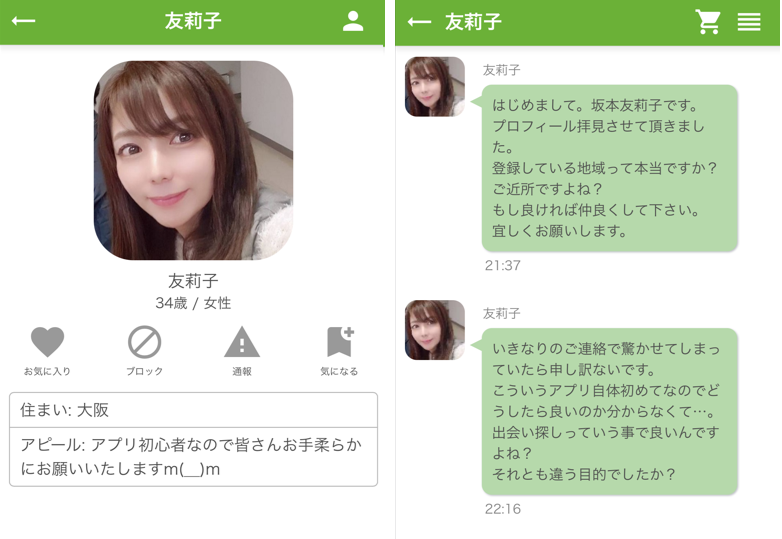Open the sender's avatar beside the 22:16 message
This screenshot has width=782, height=539.
point(434,330)
